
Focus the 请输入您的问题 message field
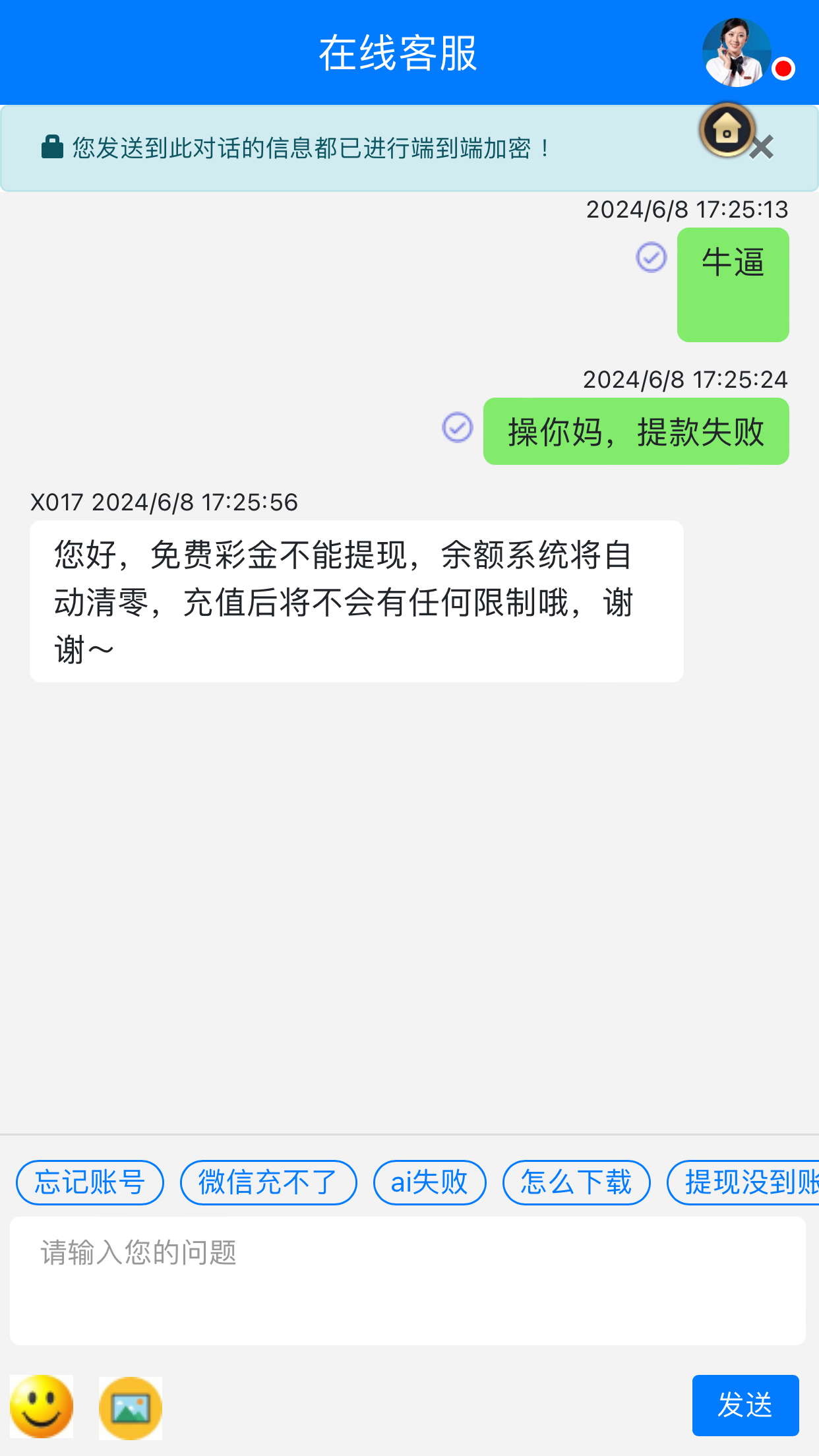[x=408, y=1280]
